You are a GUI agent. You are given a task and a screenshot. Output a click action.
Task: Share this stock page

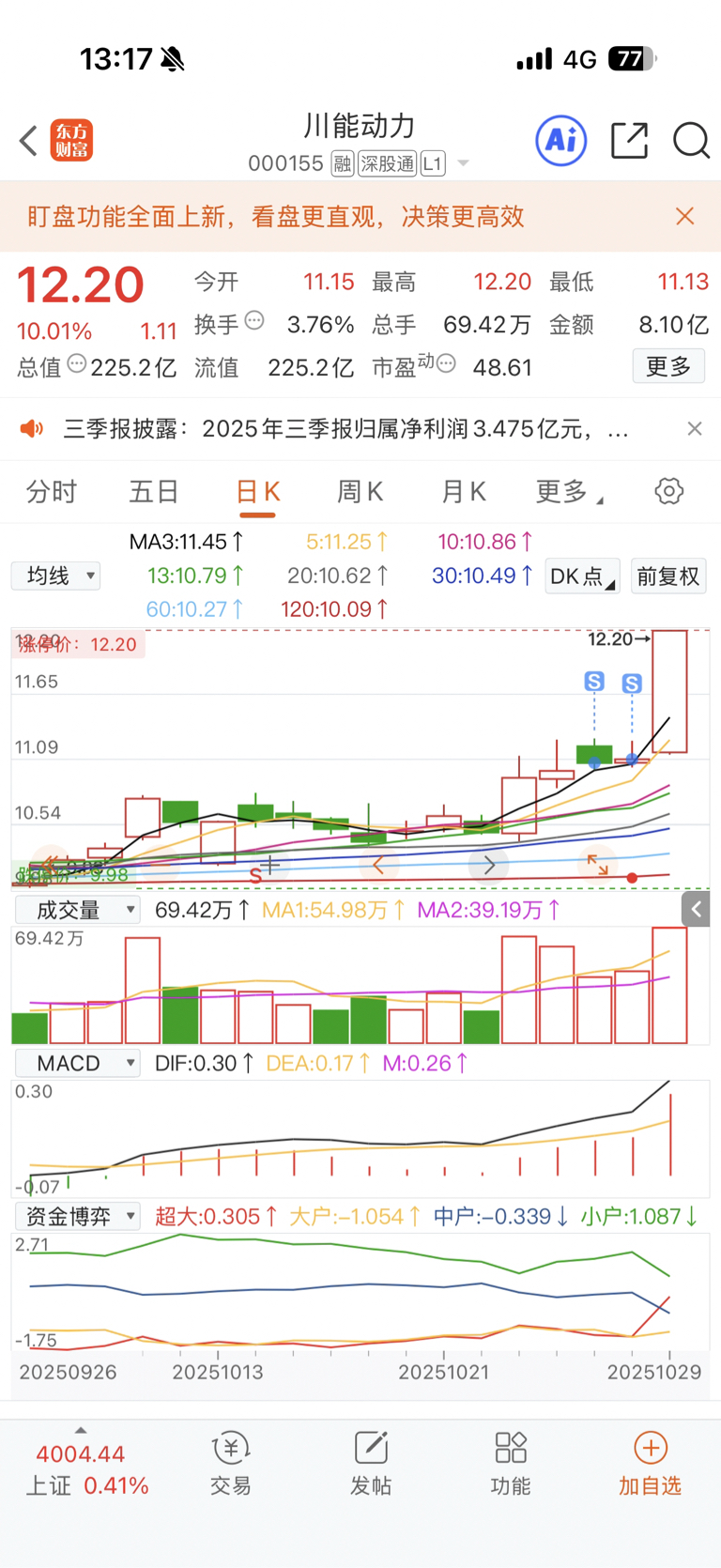(x=628, y=141)
